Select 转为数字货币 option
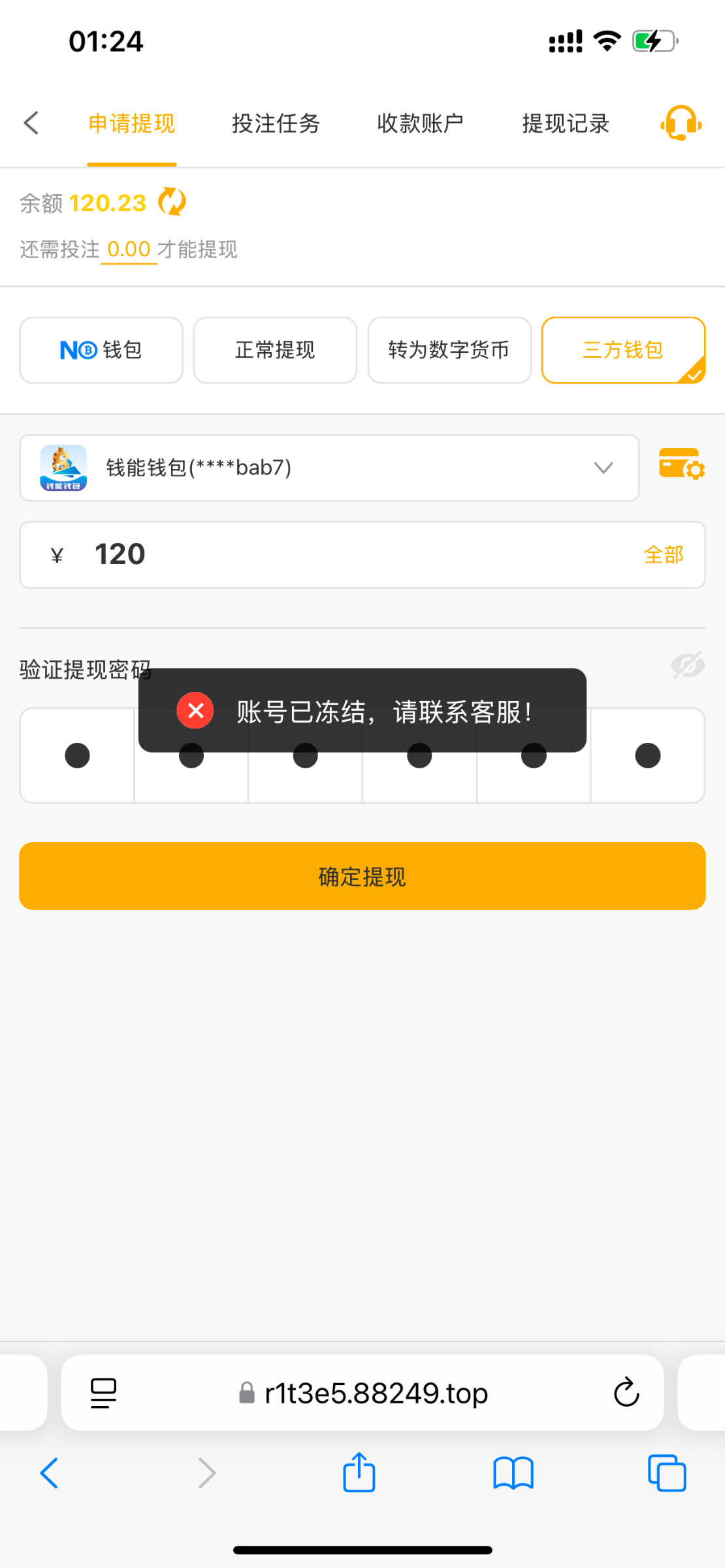The width and height of the screenshot is (725, 1568). [x=449, y=350]
